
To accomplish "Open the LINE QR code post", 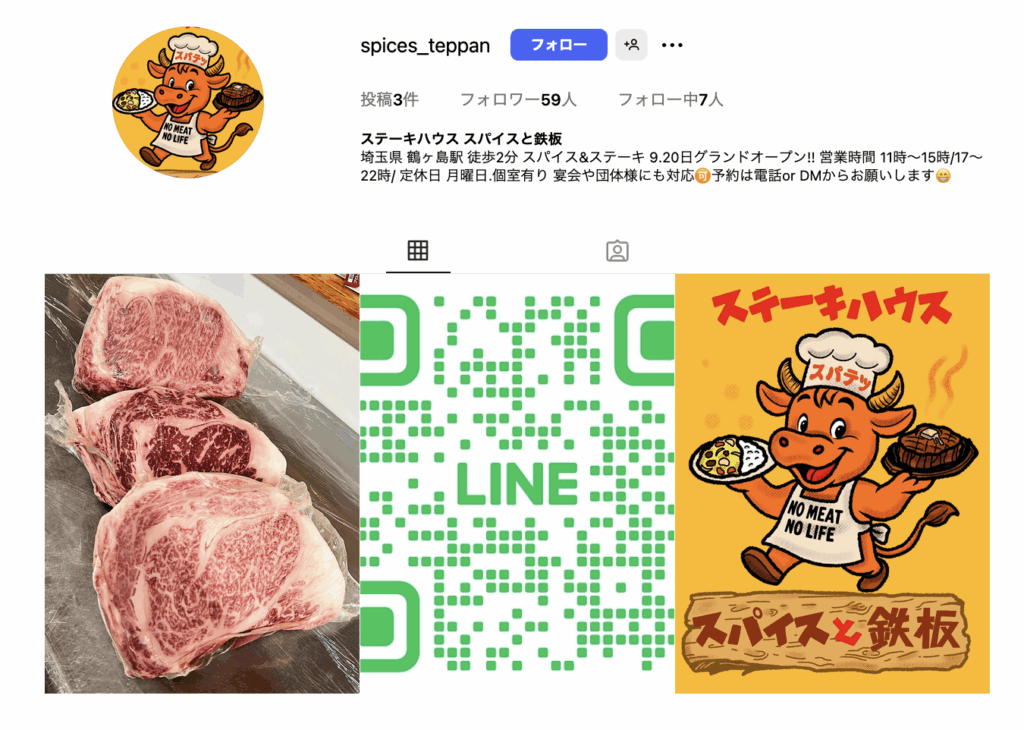I will click(517, 483).
